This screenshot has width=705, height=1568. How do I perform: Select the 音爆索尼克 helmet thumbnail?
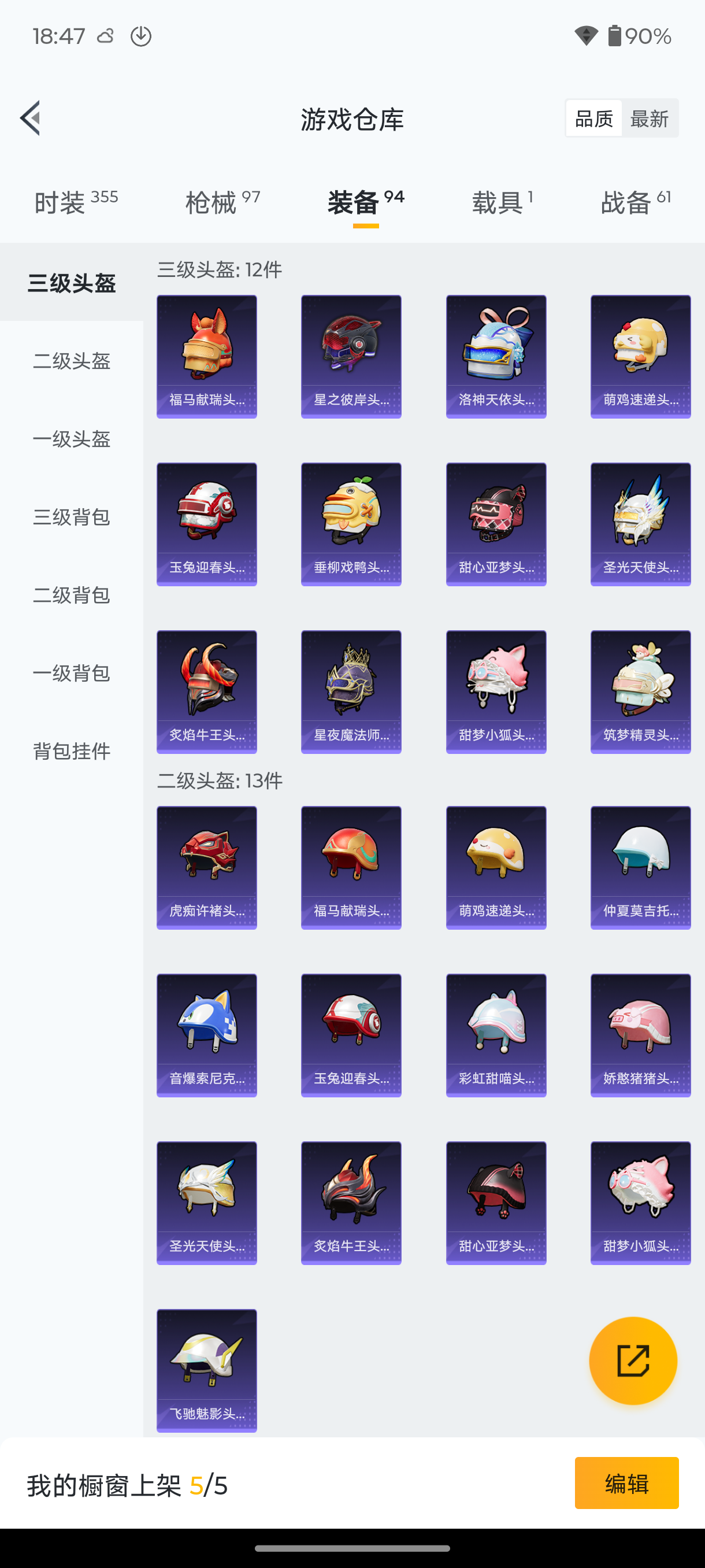pyautogui.click(x=206, y=1035)
